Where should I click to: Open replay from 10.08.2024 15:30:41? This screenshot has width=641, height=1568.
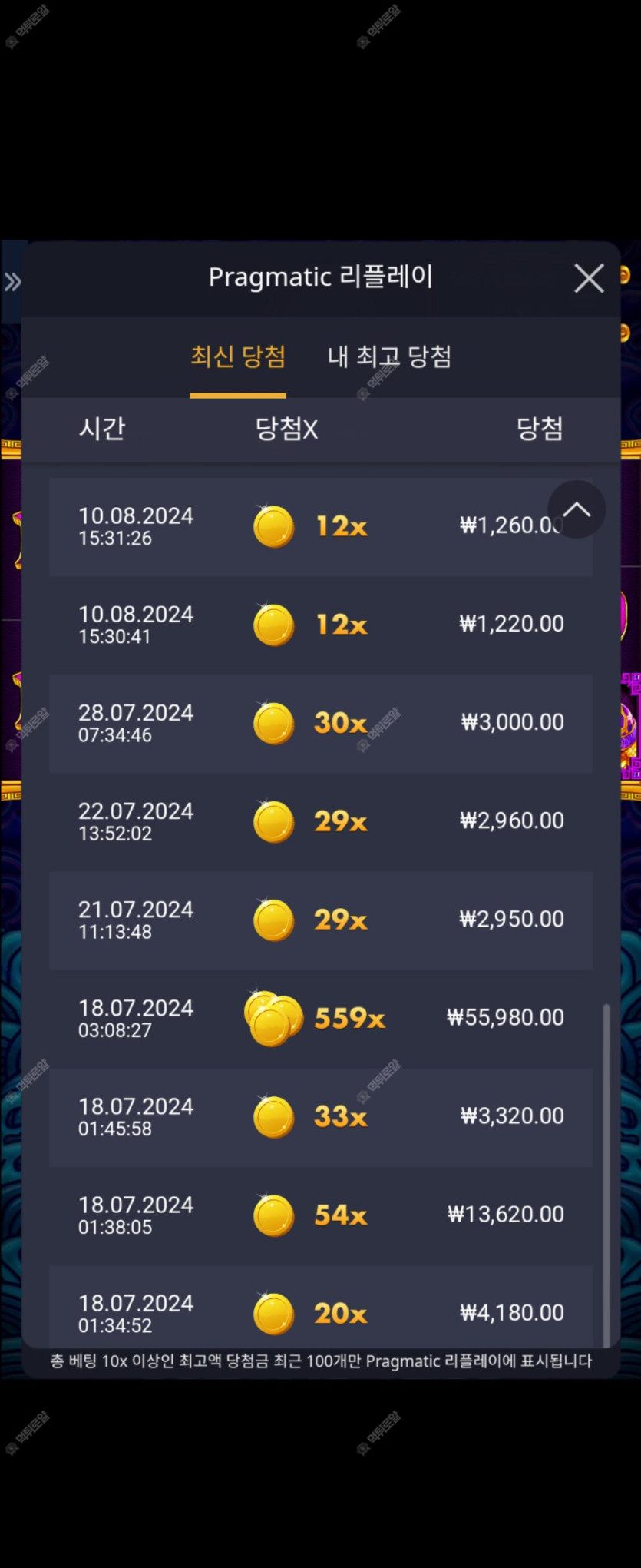(x=320, y=625)
